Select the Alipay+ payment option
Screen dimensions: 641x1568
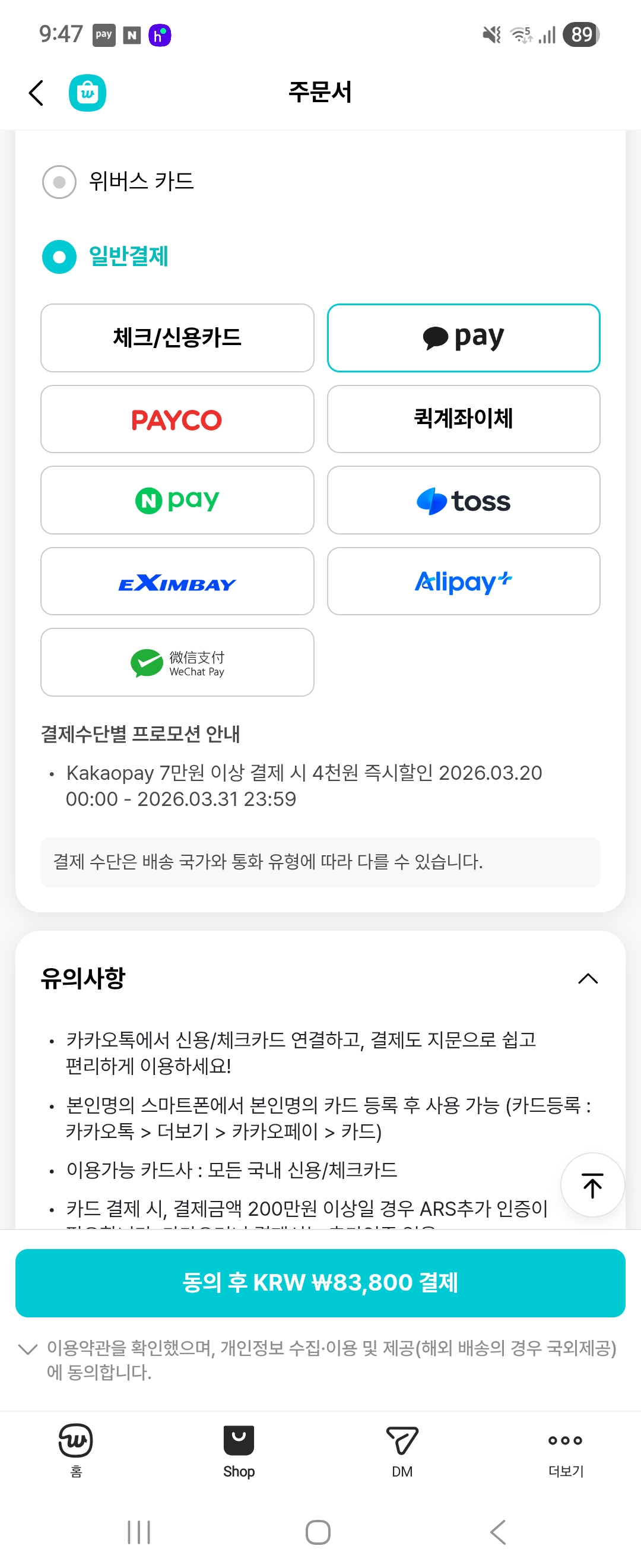[464, 581]
